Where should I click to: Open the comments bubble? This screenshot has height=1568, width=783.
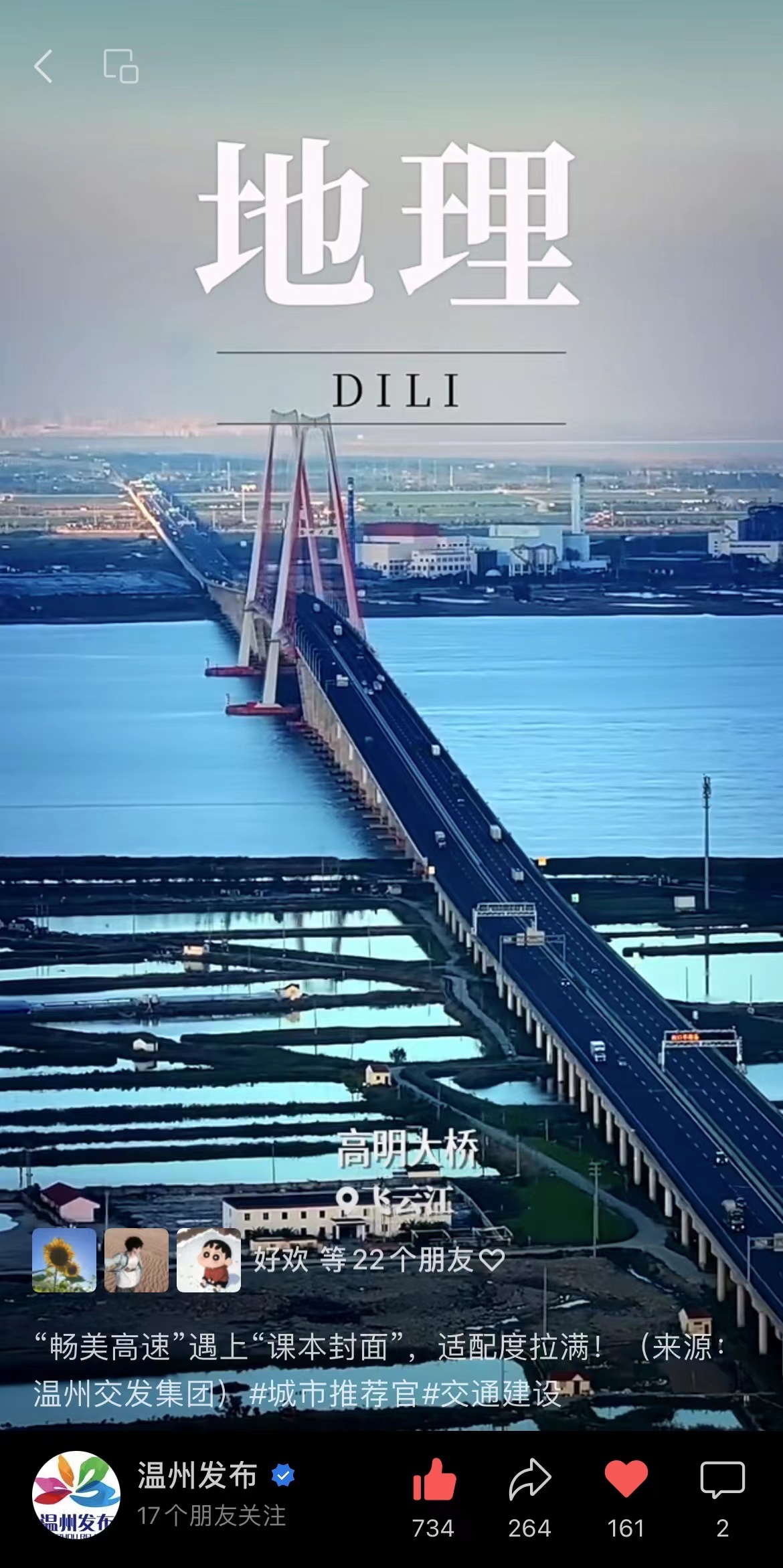tap(722, 1479)
